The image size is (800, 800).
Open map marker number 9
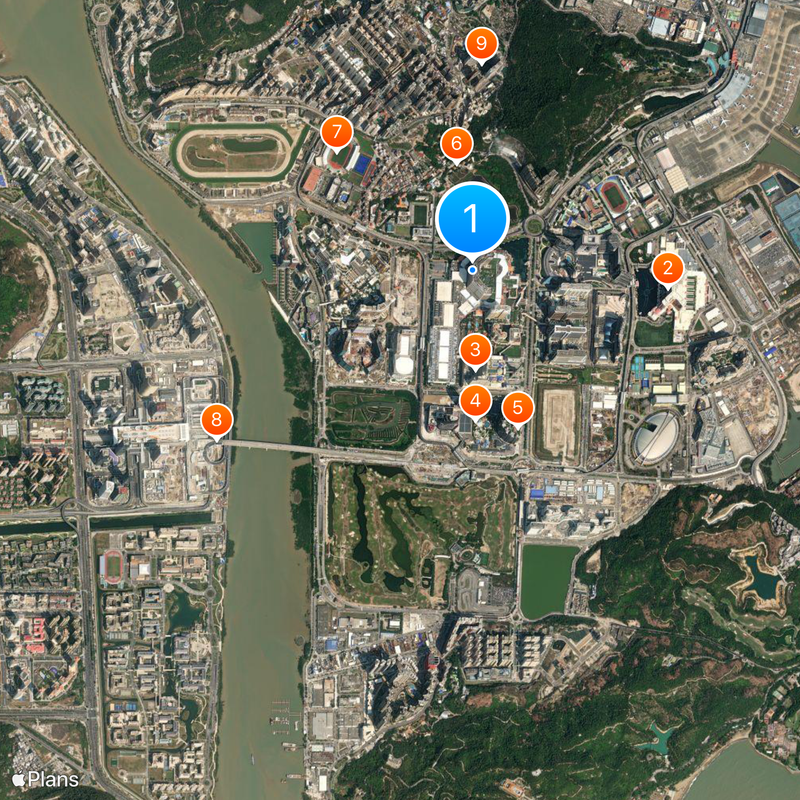[x=482, y=43]
